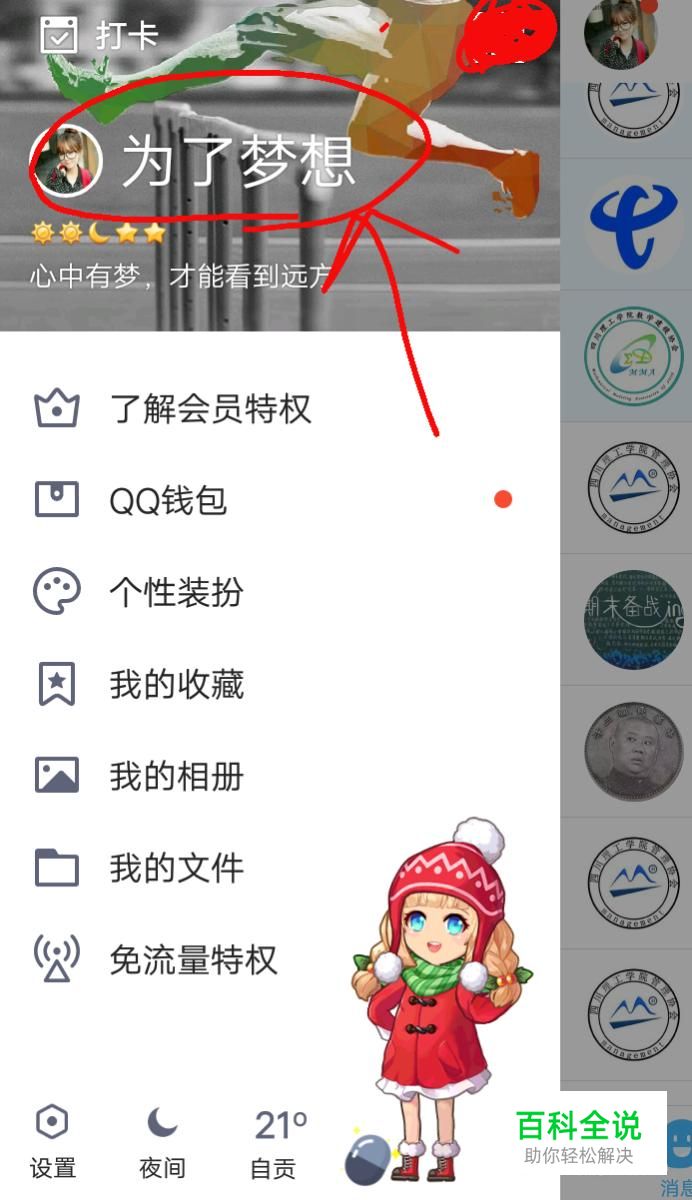Open 我的文件
The width and height of the screenshot is (692, 1200).
pyautogui.click(x=176, y=868)
